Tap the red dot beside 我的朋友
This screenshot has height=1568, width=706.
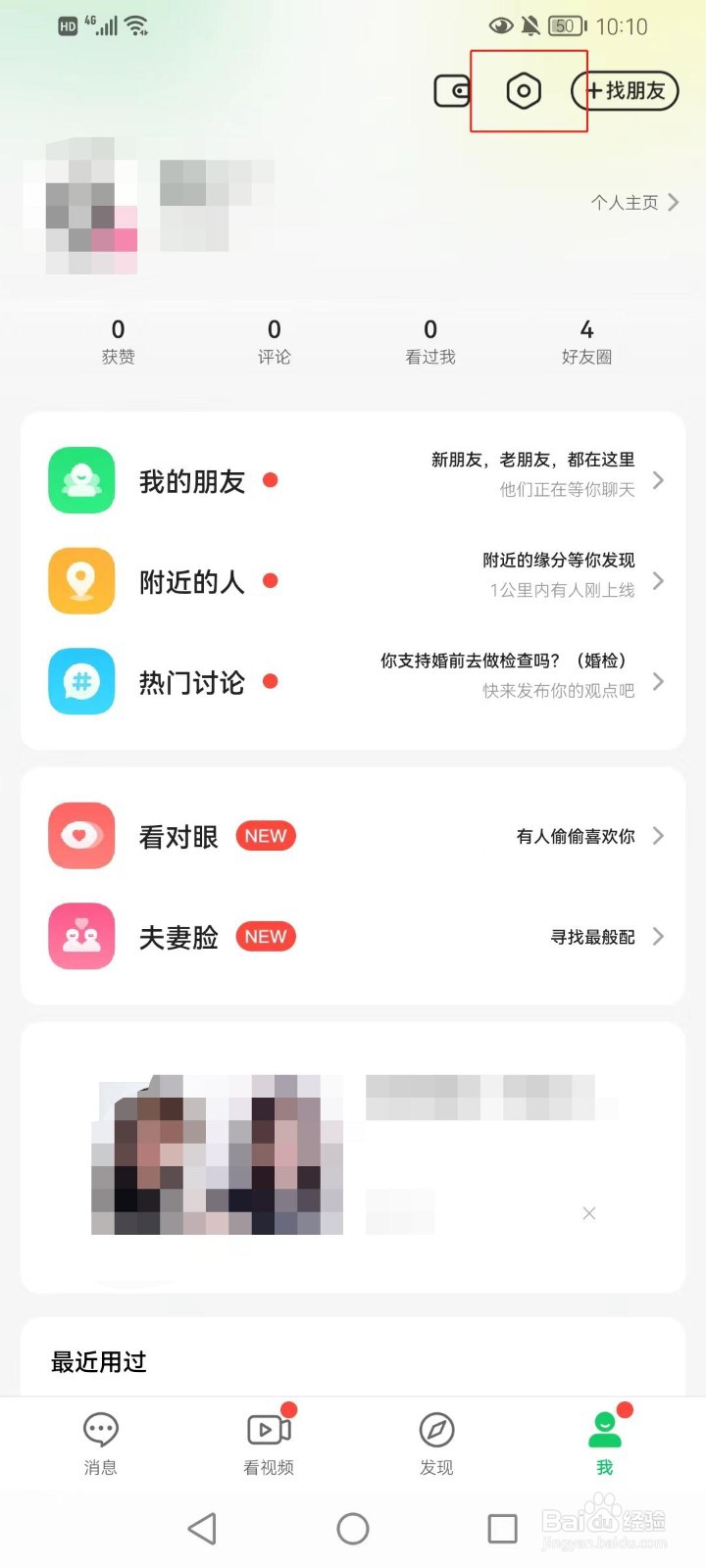click(271, 480)
